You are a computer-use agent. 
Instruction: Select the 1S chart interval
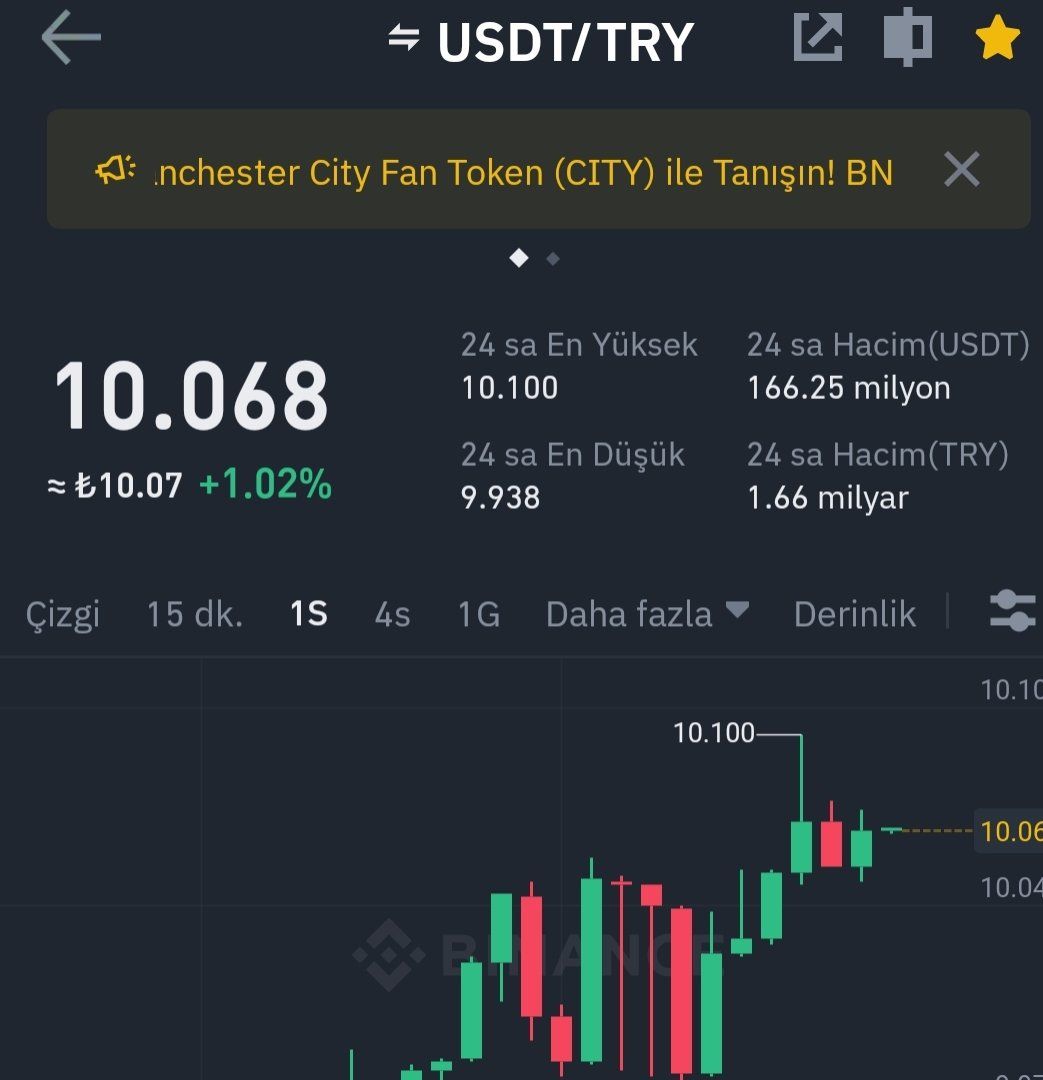(x=308, y=614)
